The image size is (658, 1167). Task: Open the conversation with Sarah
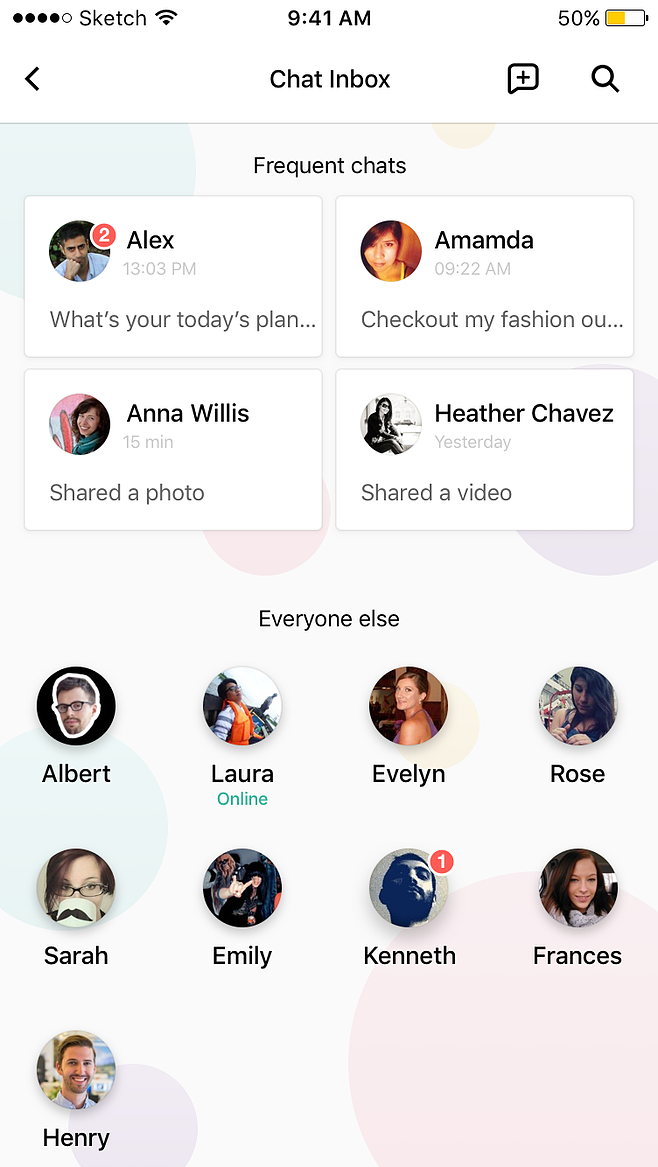point(76,888)
